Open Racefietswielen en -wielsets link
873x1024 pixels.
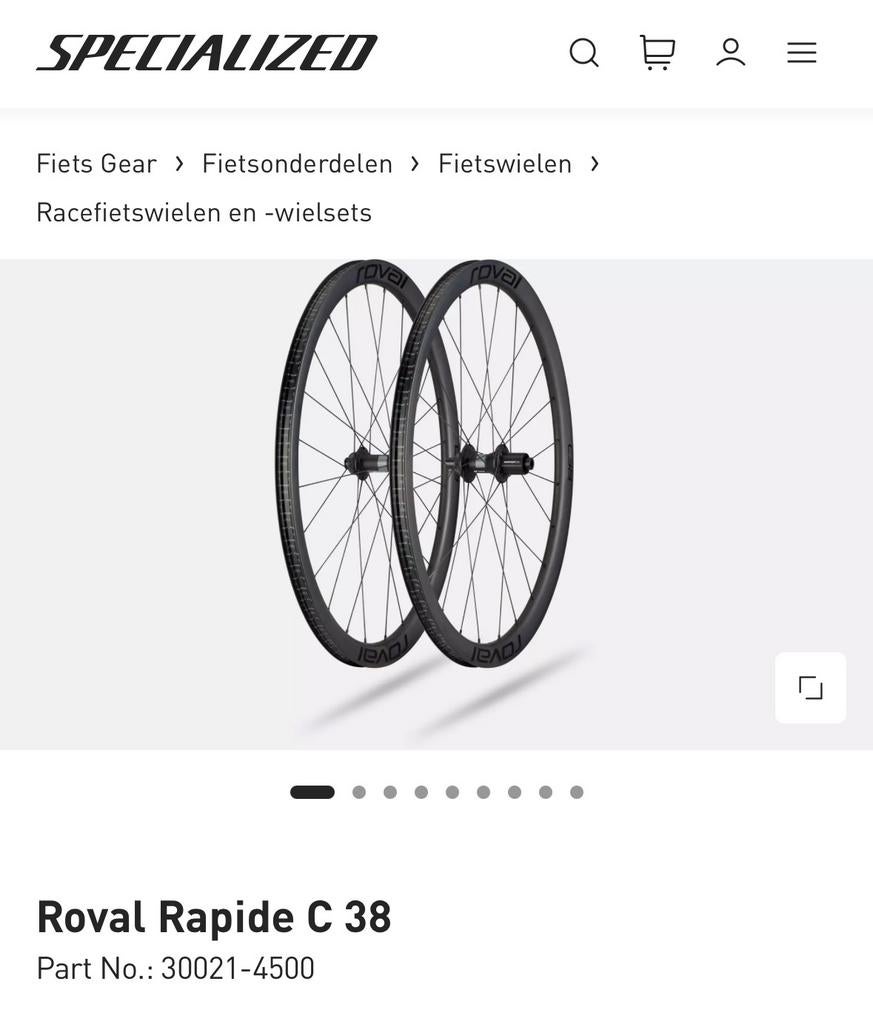pos(204,210)
